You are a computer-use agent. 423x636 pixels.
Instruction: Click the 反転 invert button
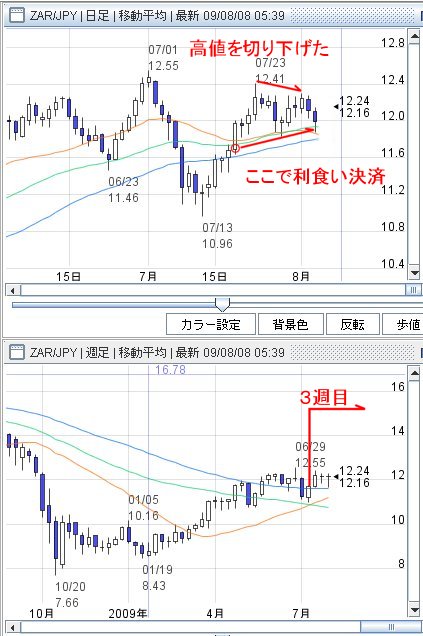352,324
